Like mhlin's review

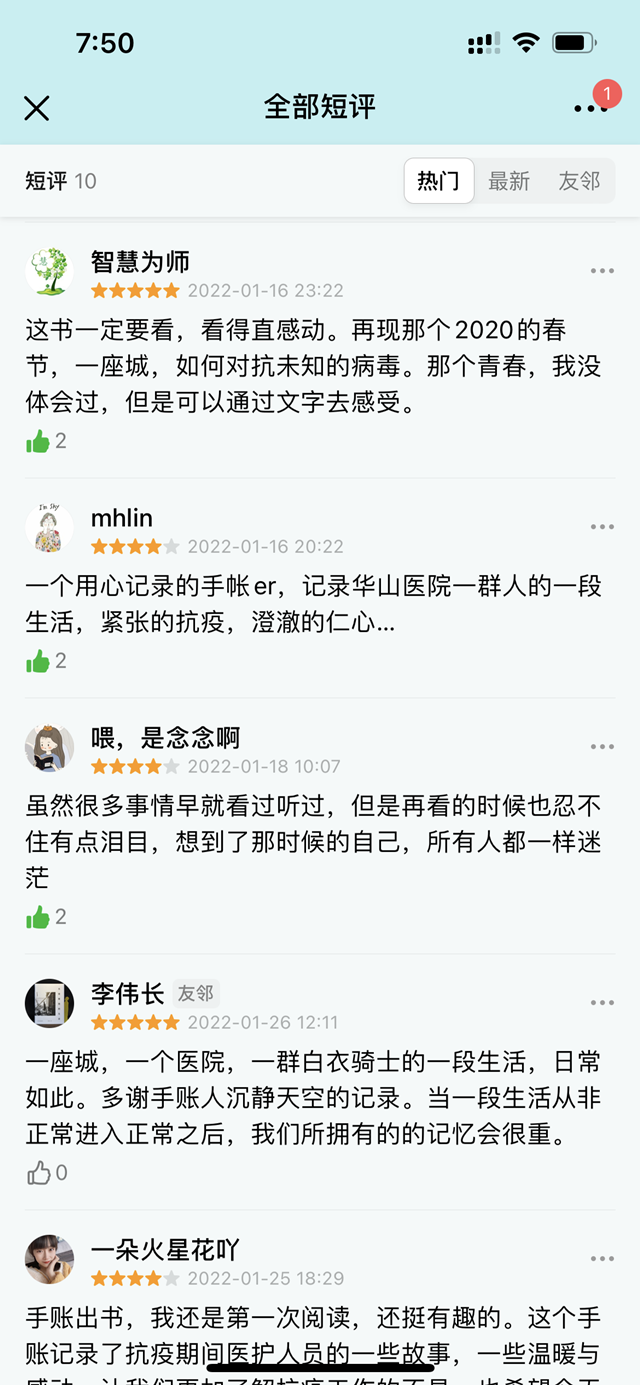pyautogui.click(x=39, y=661)
